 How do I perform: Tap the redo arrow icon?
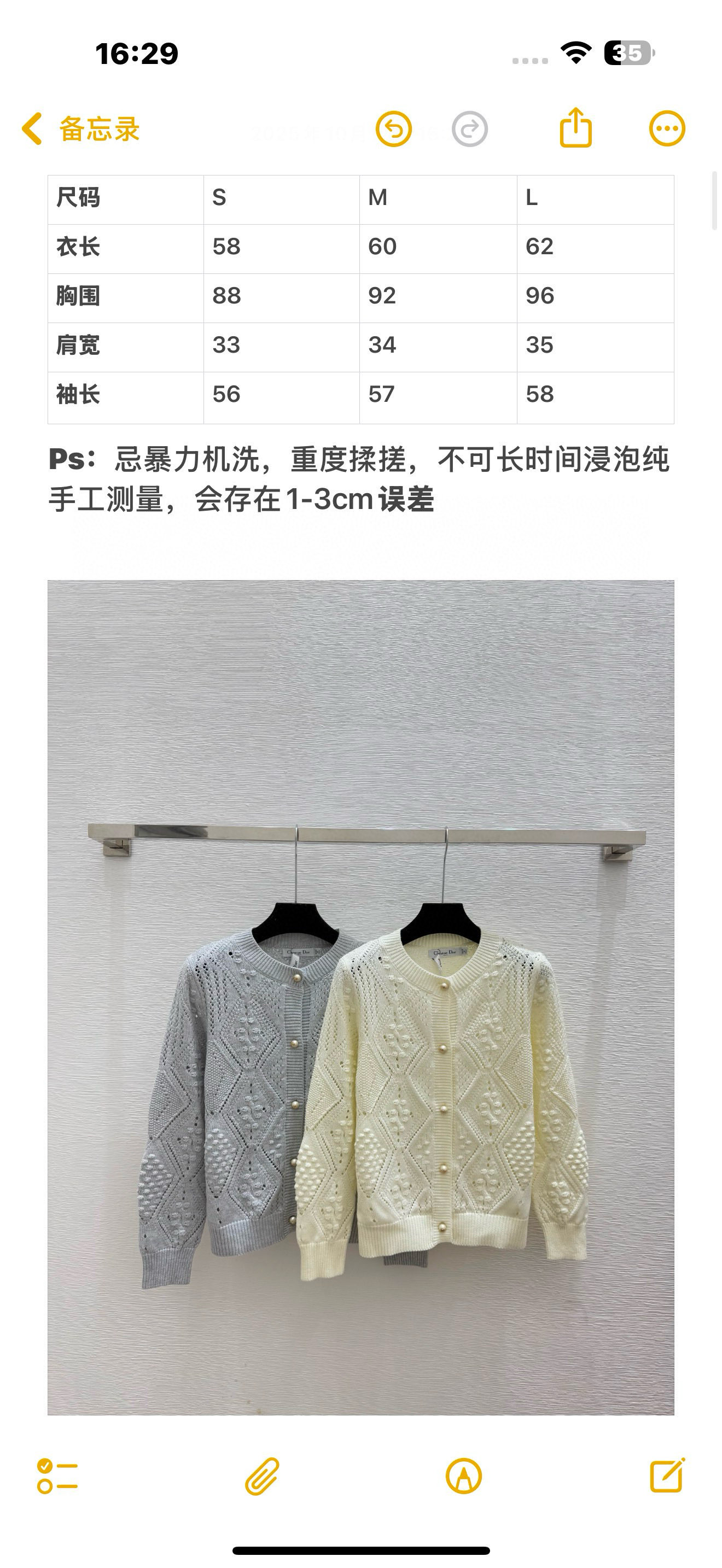click(470, 129)
